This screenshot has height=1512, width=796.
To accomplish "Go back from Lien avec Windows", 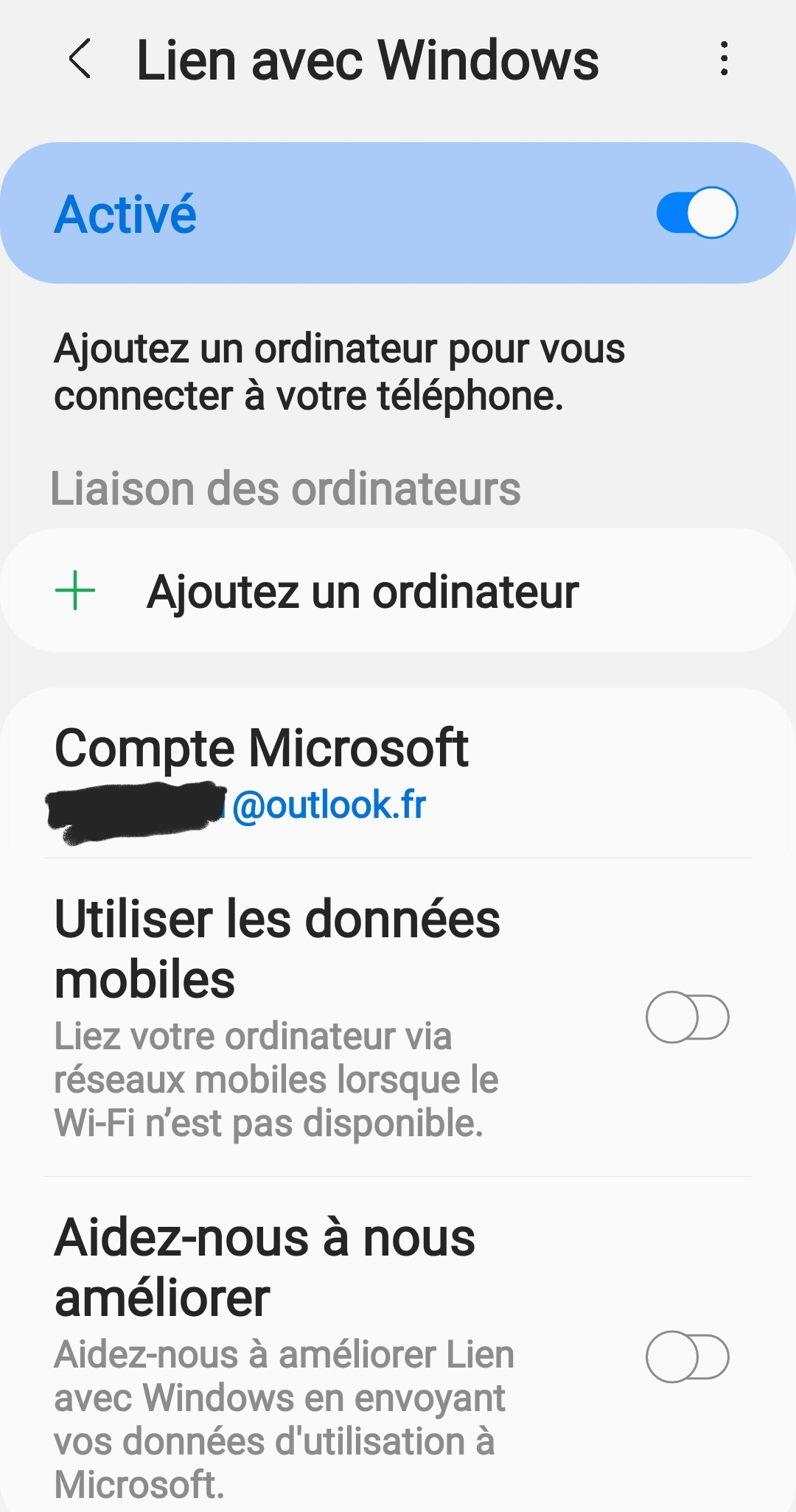I will point(80,59).
